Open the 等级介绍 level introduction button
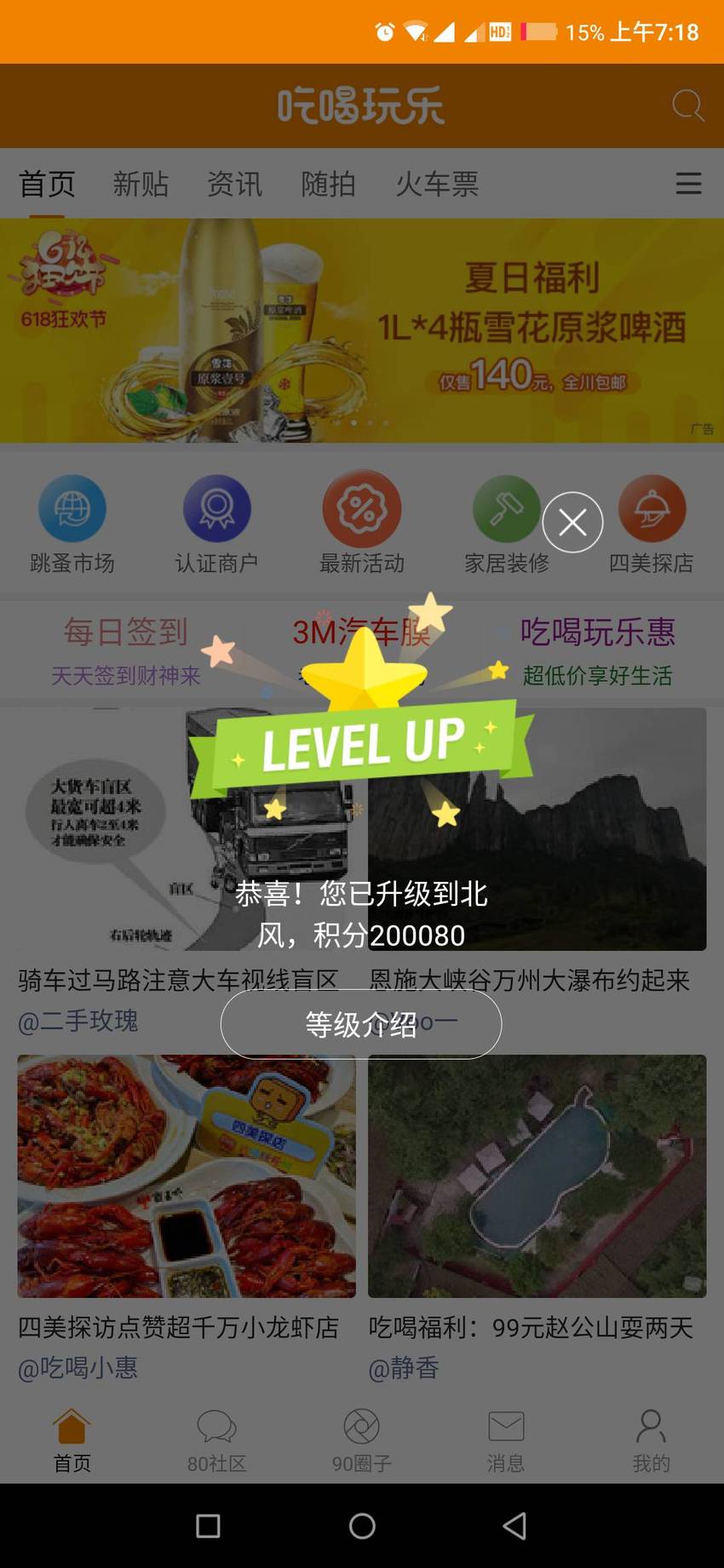The image size is (724, 1568). tap(361, 1023)
